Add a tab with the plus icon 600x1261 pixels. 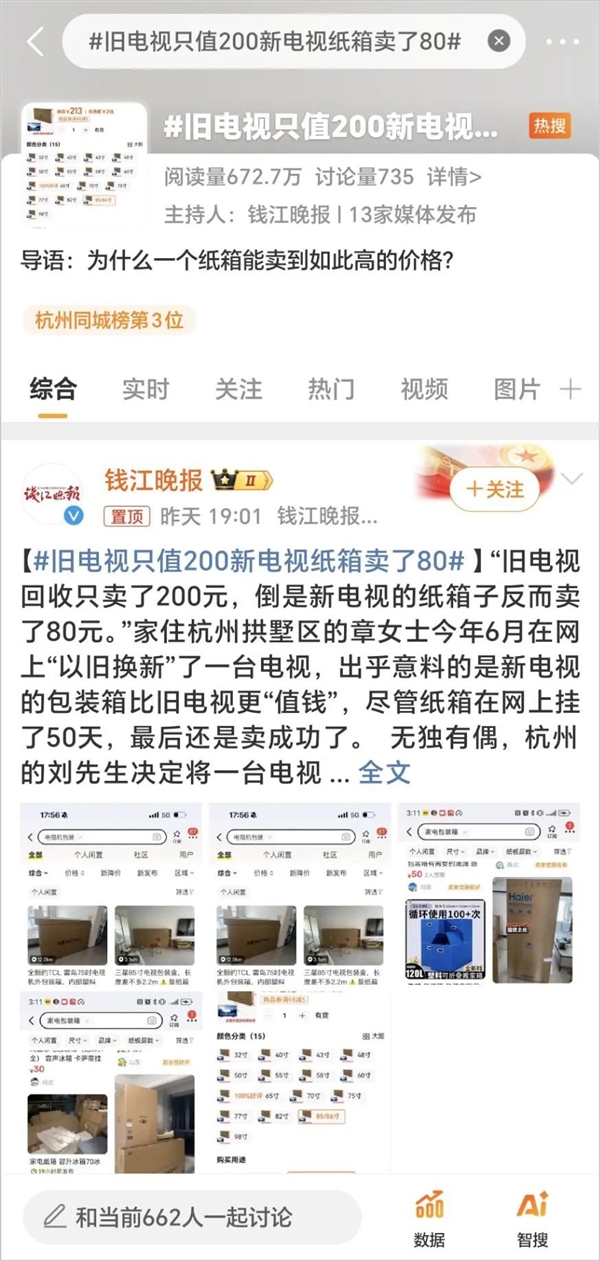coord(571,389)
